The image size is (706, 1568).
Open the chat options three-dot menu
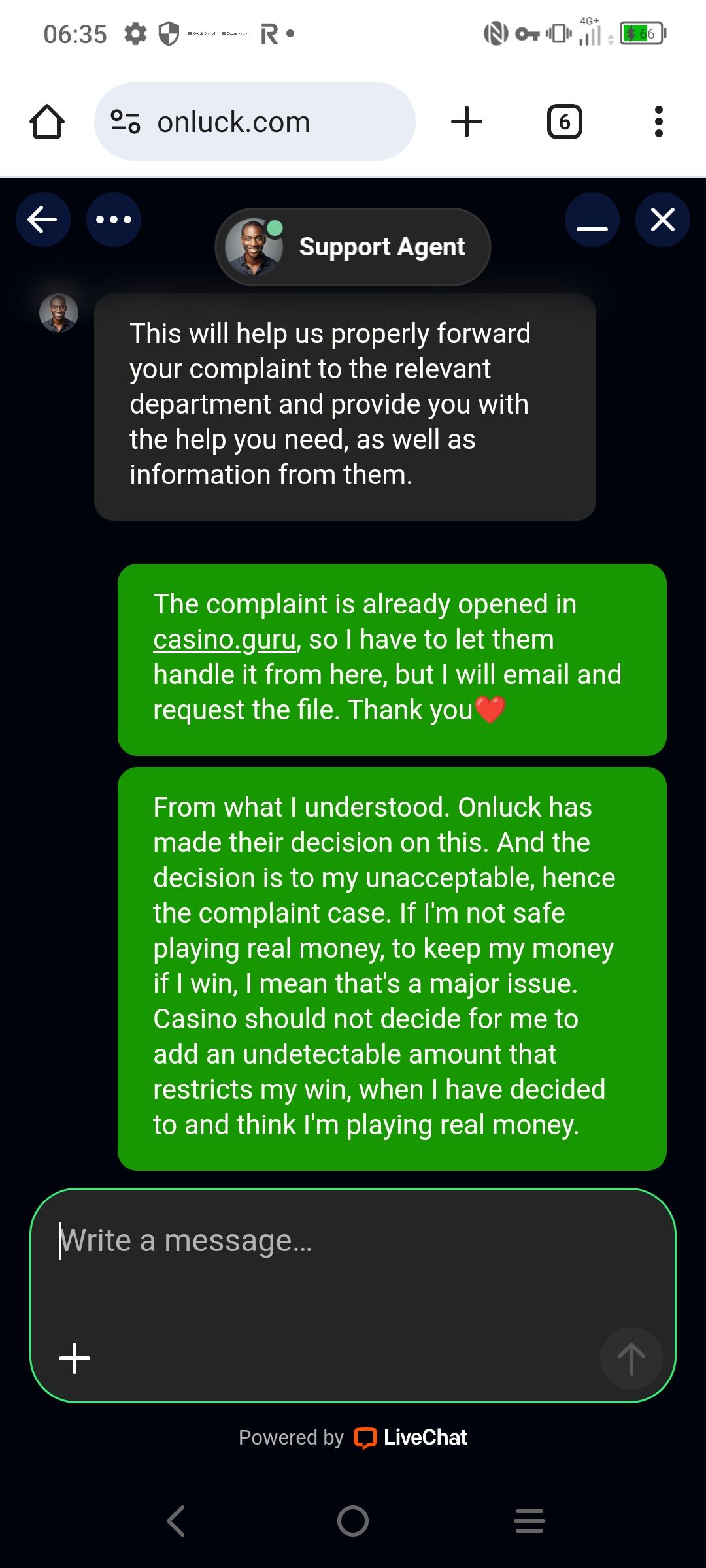click(114, 220)
